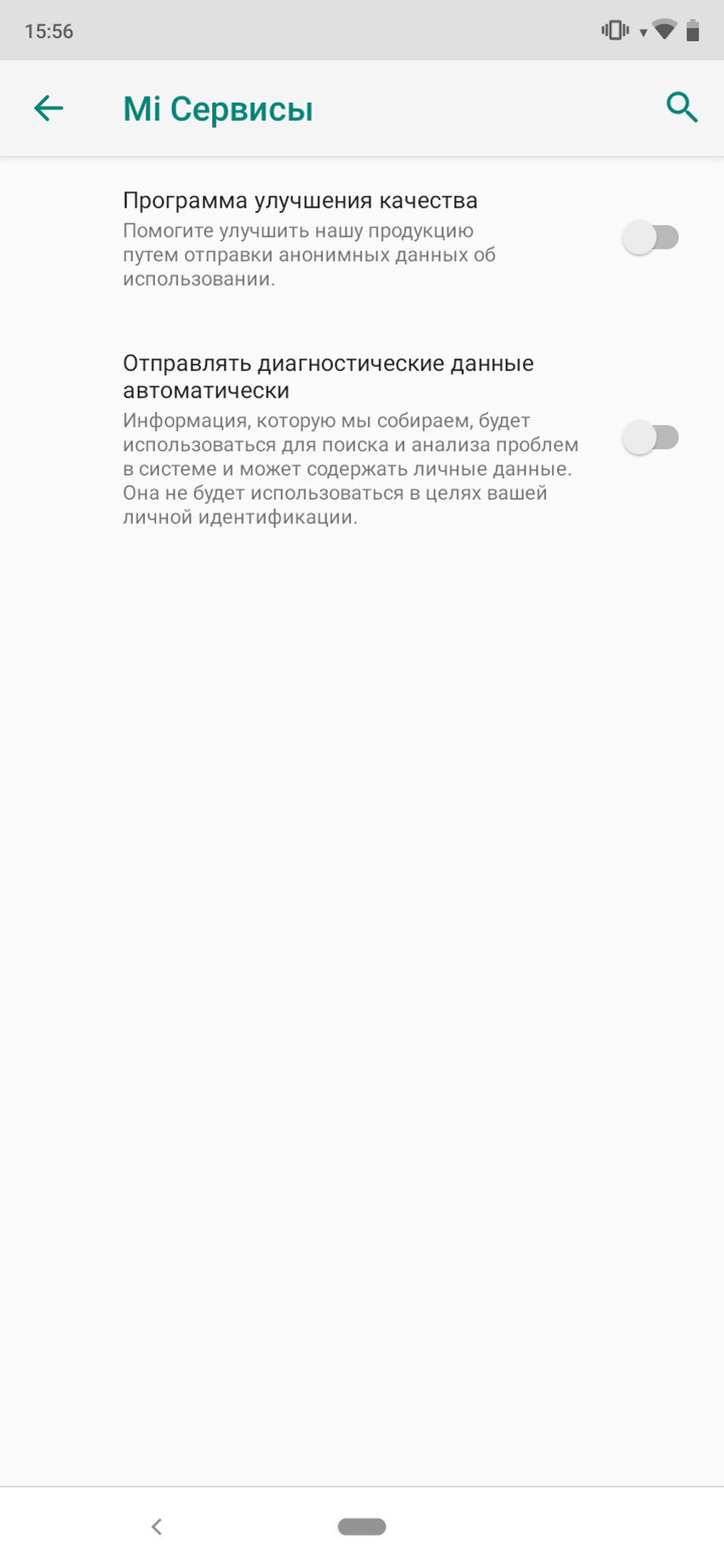Tap the home pill button

coord(362,1526)
